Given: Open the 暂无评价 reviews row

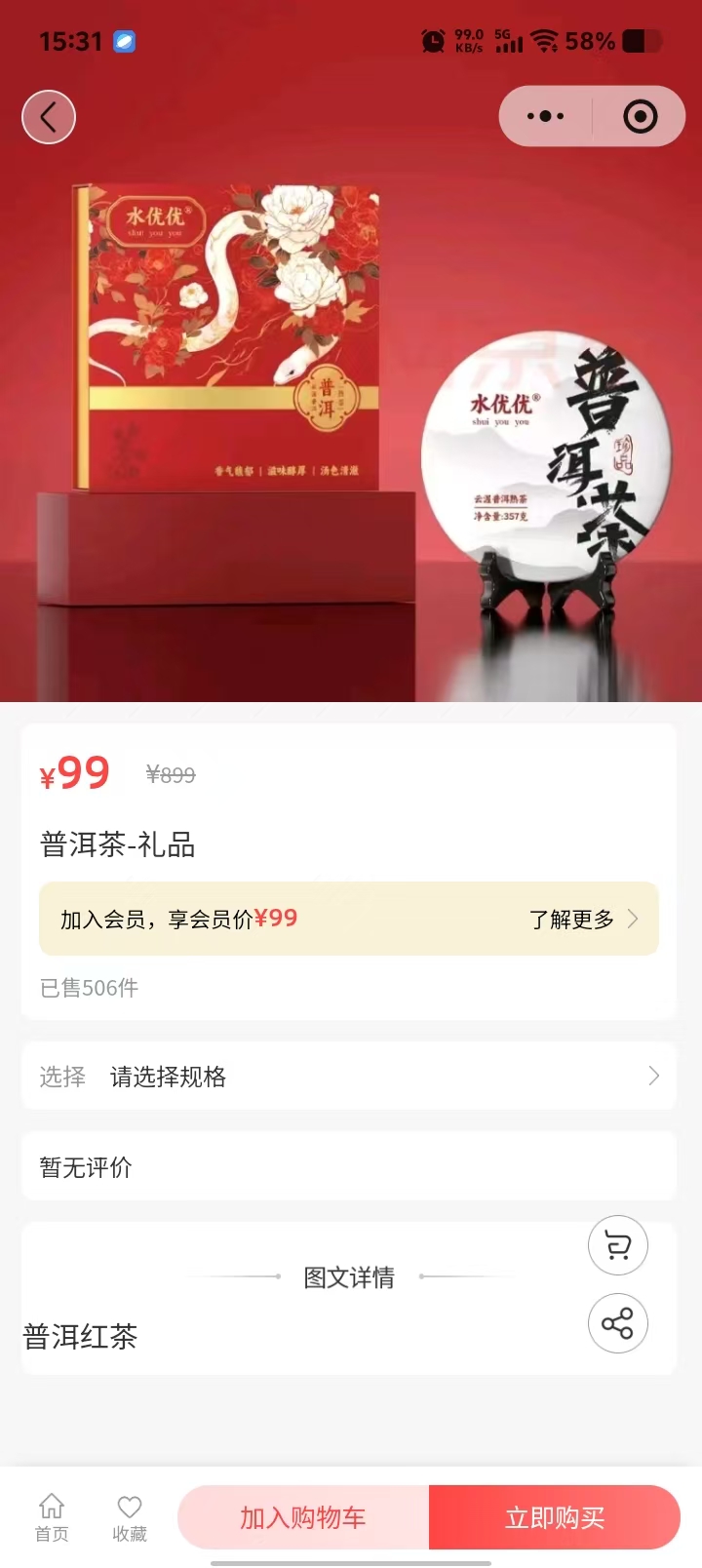Looking at the screenshot, I should (x=349, y=1166).
